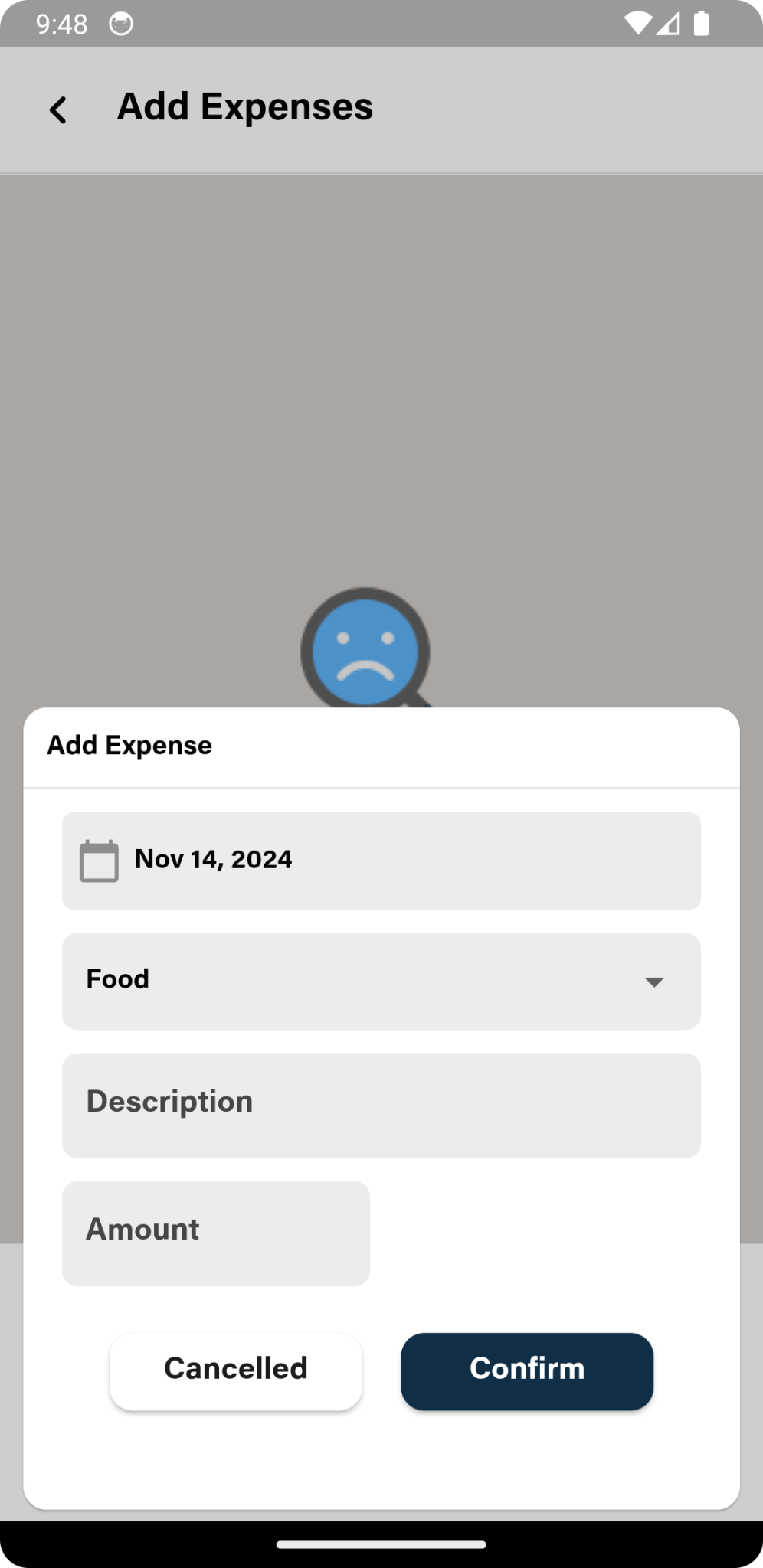Go back from Add Expenses
The width and height of the screenshot is (763, 1568).
[x=58, y=109]
